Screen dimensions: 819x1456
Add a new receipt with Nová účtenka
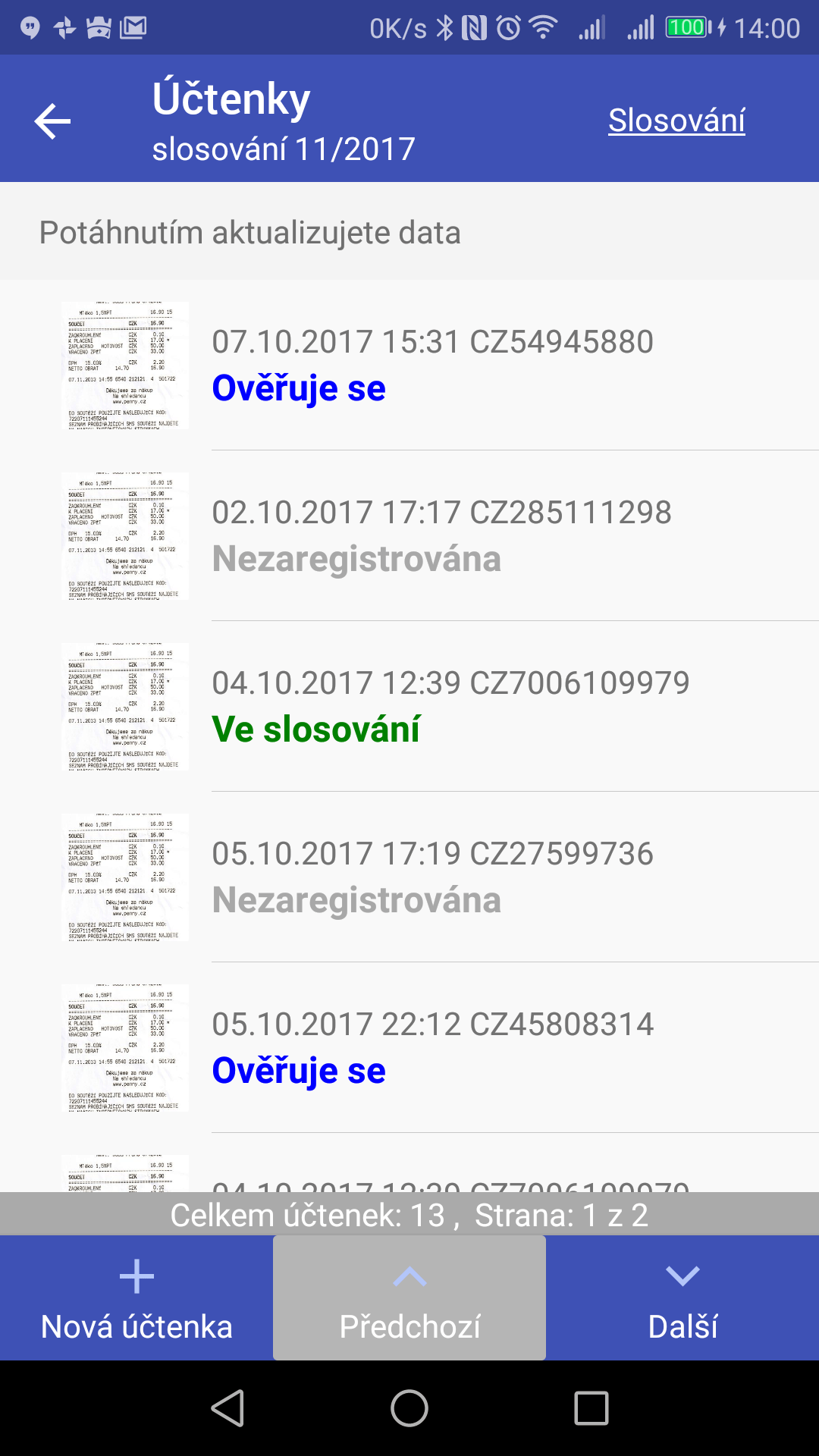click(x=136, y=1298)
